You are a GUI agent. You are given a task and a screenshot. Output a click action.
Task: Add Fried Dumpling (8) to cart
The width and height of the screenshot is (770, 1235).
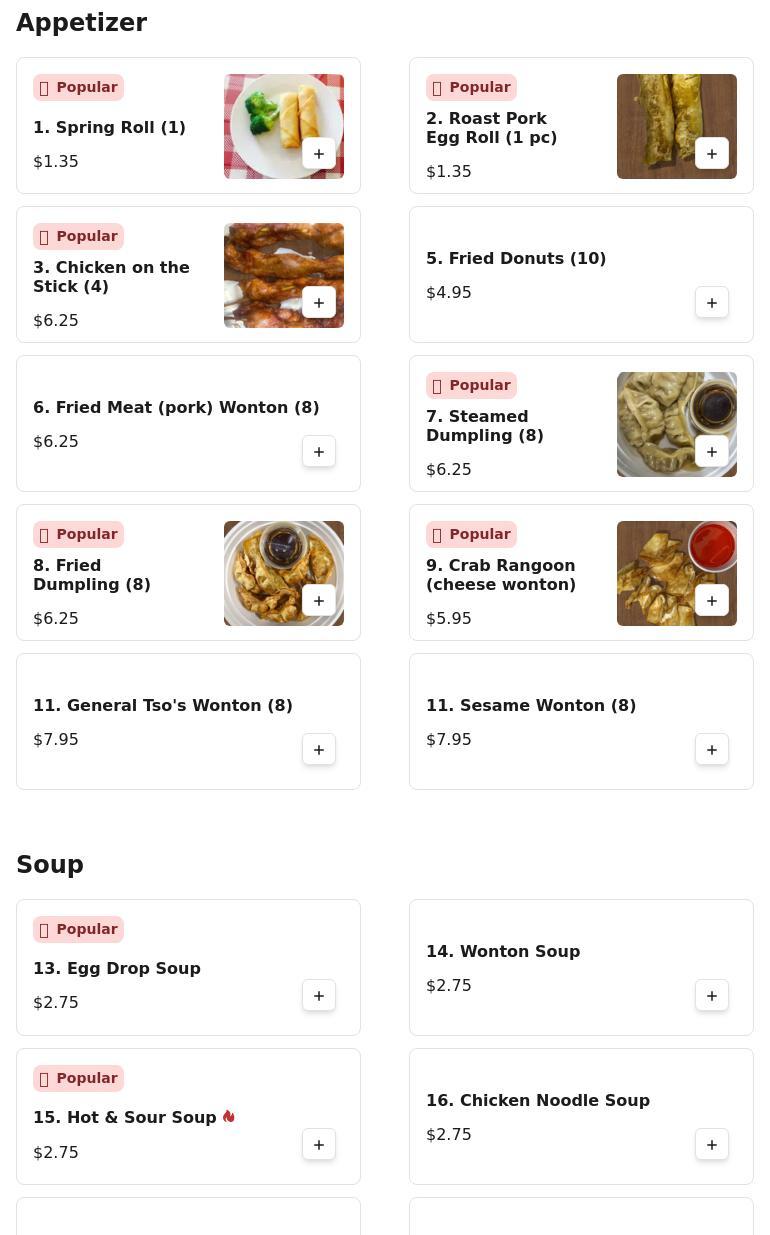319,601
